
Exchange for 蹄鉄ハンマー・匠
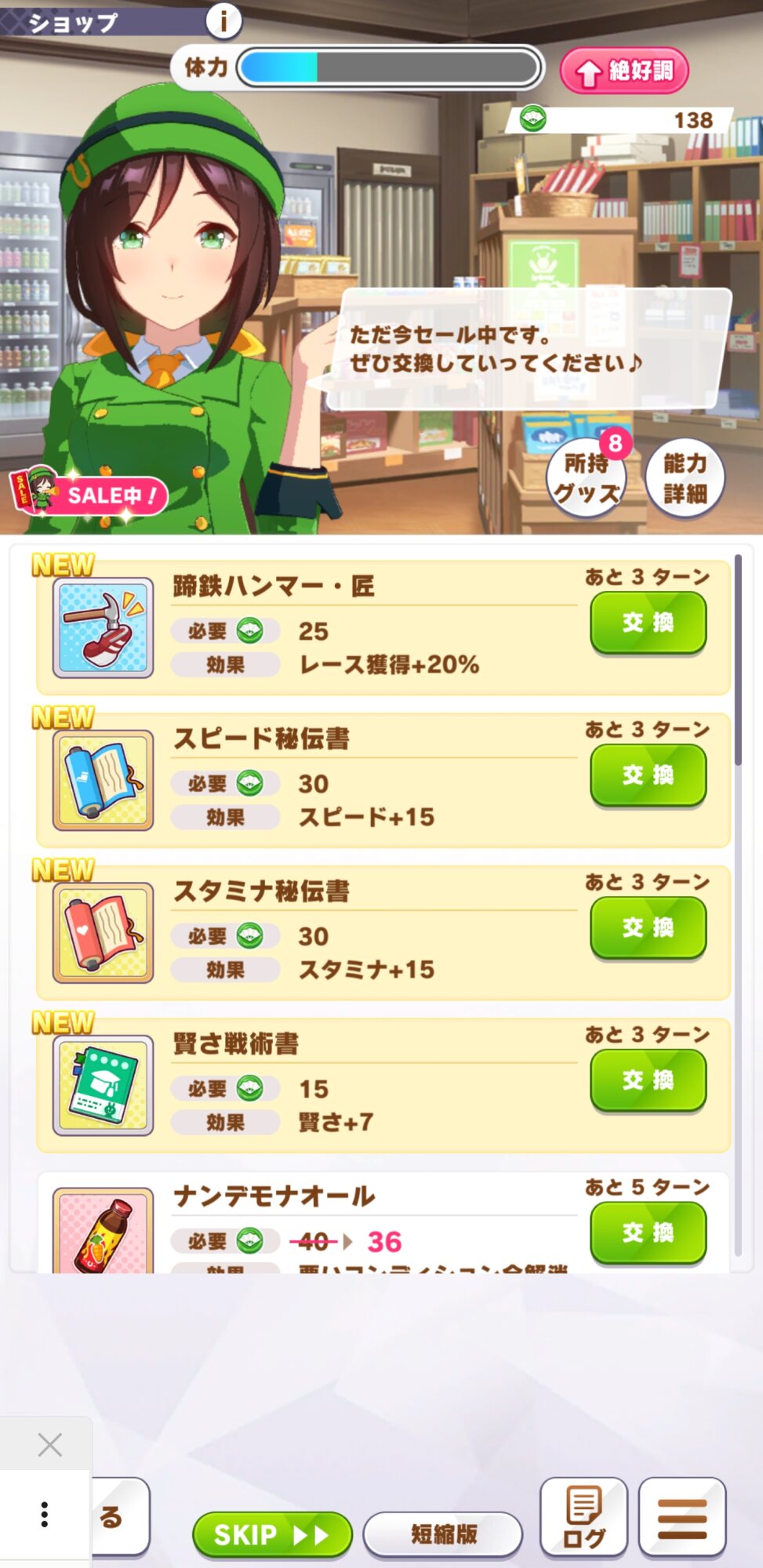648,622
